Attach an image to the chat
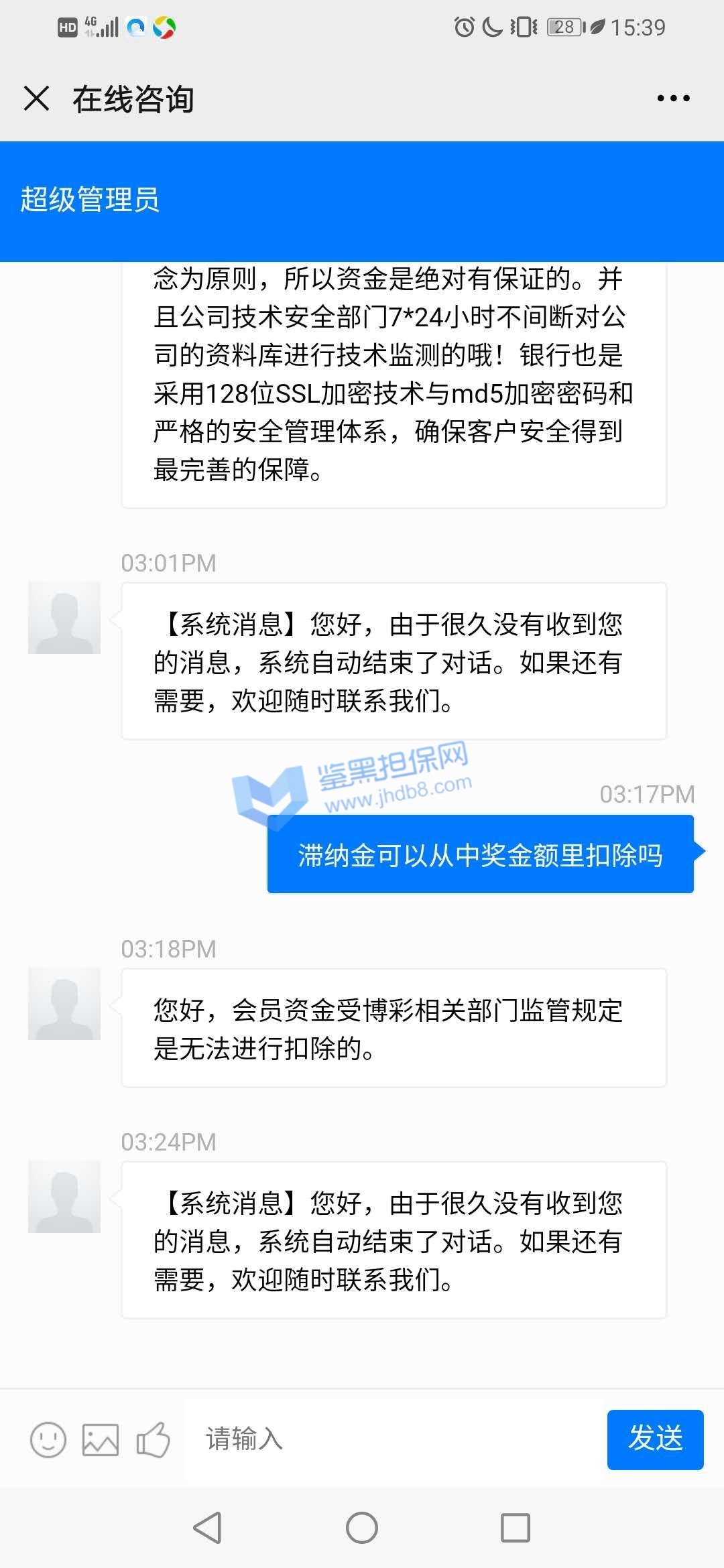This screenshot has width=724, height=1568. [x=101, y=1439]
